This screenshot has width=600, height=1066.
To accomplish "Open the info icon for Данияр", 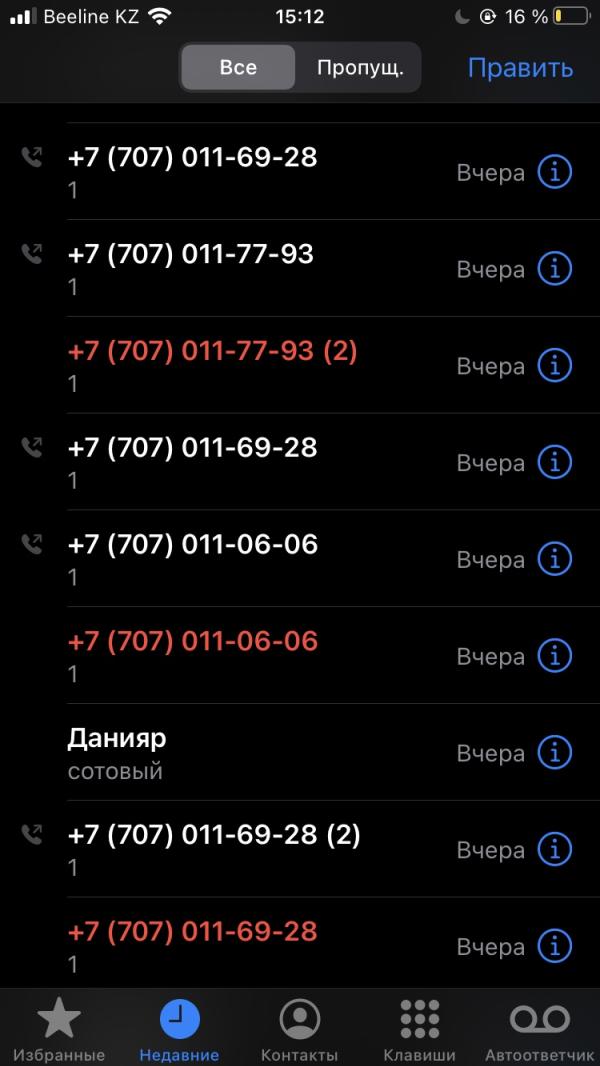I will click(x=555, y=753).
